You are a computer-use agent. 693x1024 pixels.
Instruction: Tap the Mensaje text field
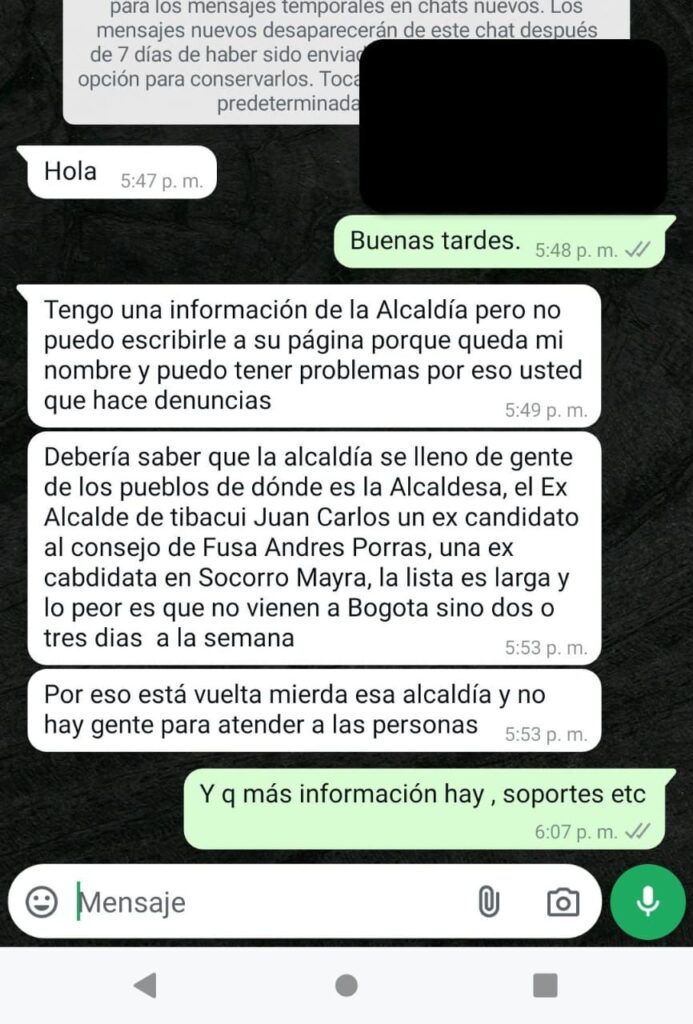[270, 902]
